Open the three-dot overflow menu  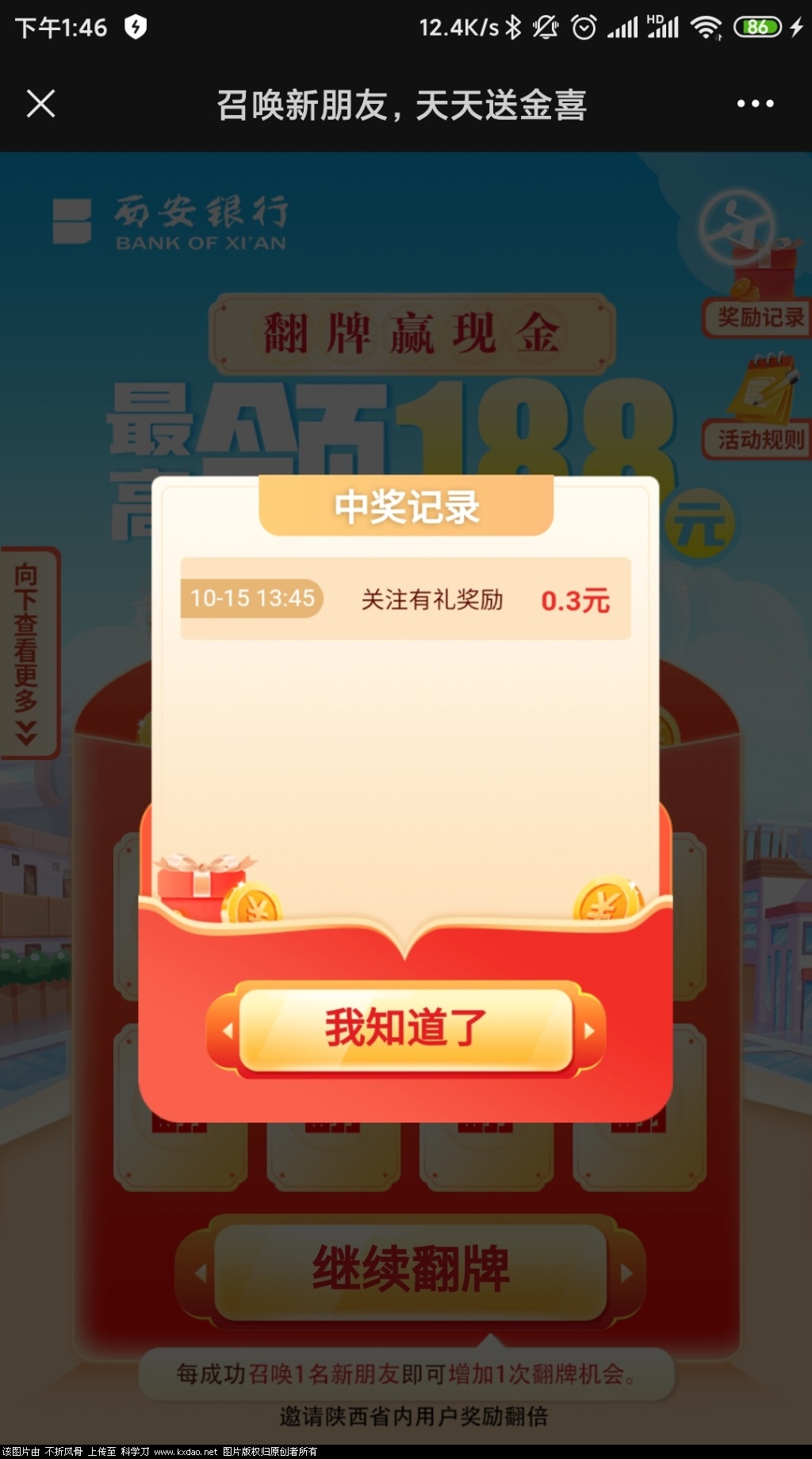pyautogui.click(x=754, y=104)
